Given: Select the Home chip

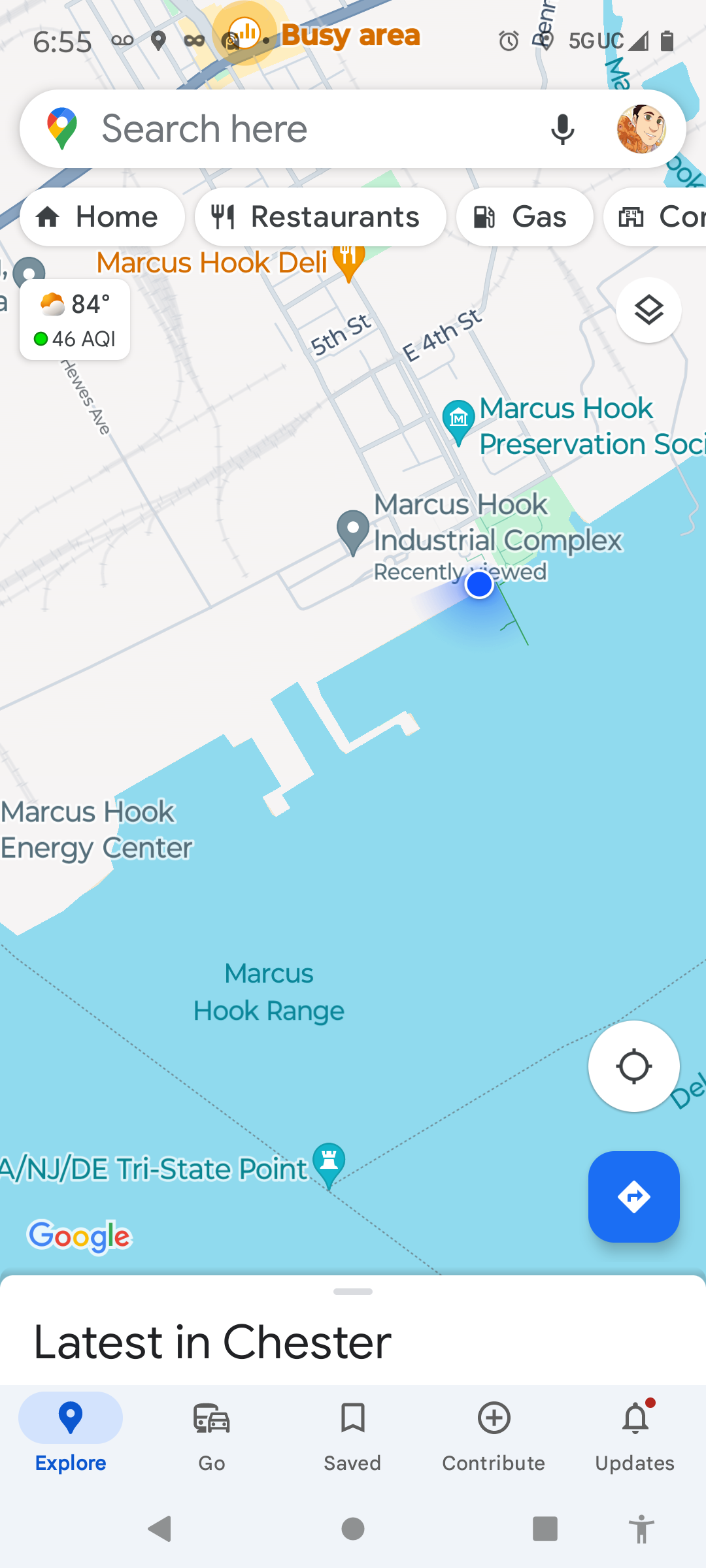Looking at the screenshot, I should 102,217.
